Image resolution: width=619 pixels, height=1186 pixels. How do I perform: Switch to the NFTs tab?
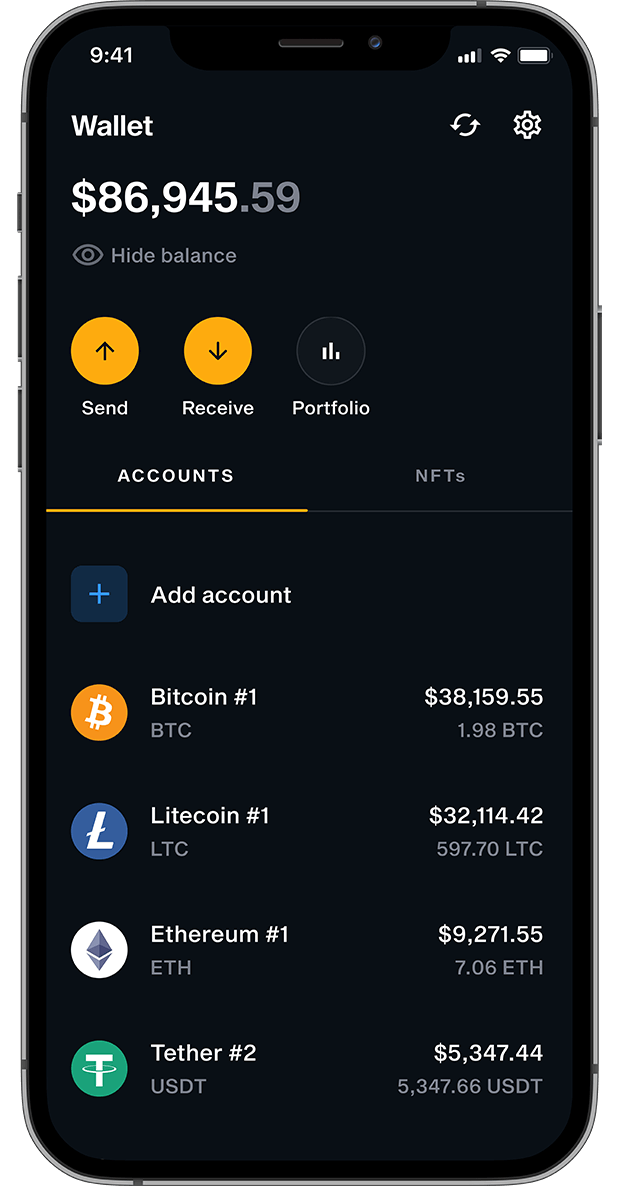[x=440, y=476]
